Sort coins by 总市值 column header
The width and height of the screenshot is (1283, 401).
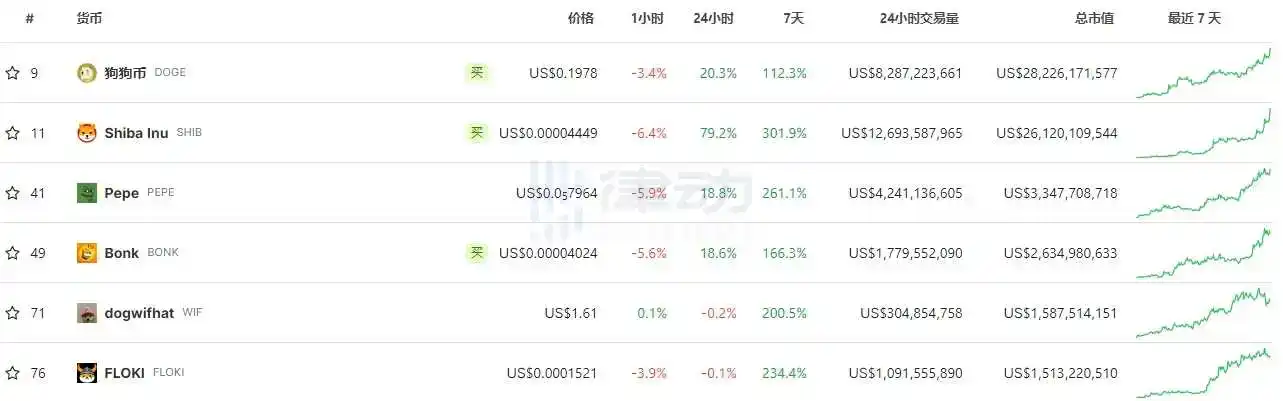coord(1094,18)
